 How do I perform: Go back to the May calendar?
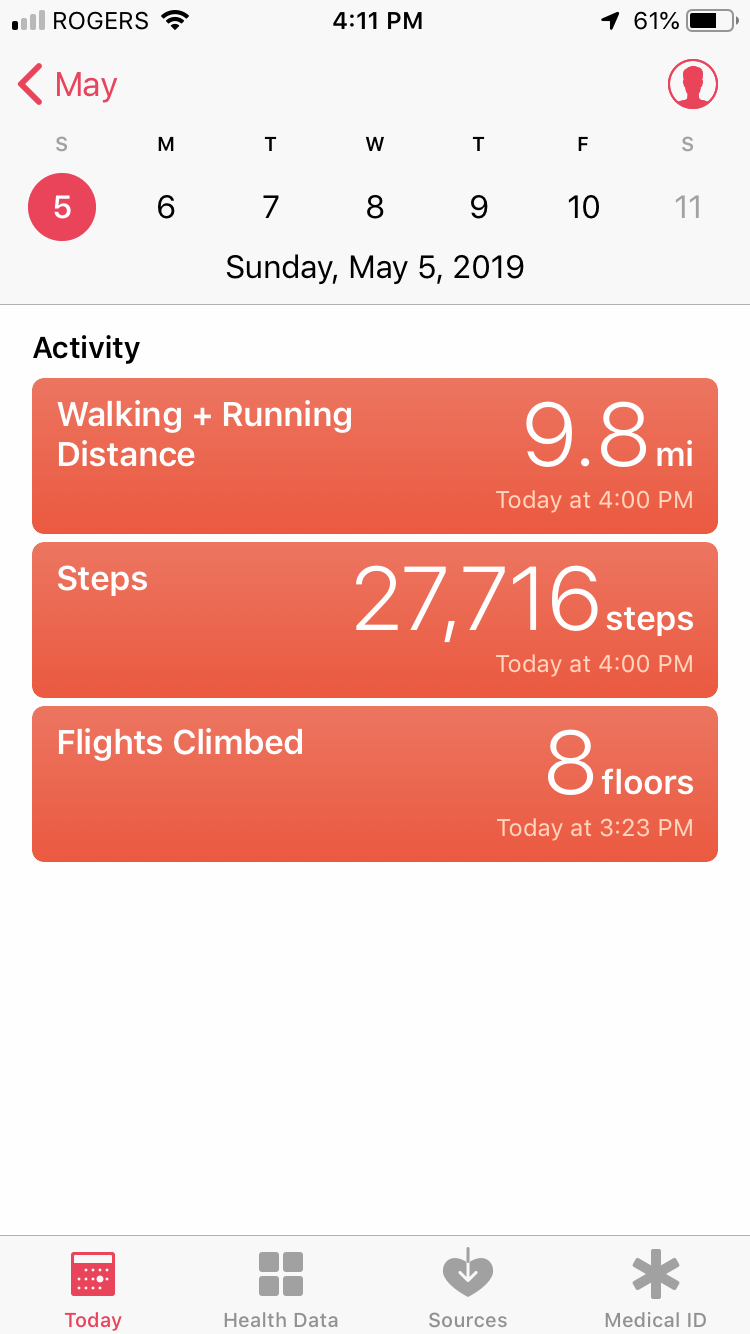tap(68, 85)
